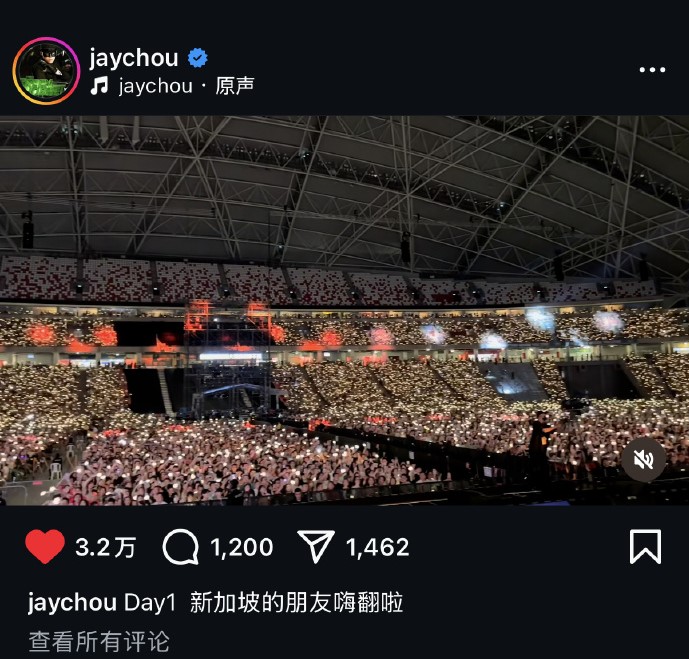The width and height of the screenshot is (689, 659).
Task: Open the post overflow menu
Action: point(652,70)
